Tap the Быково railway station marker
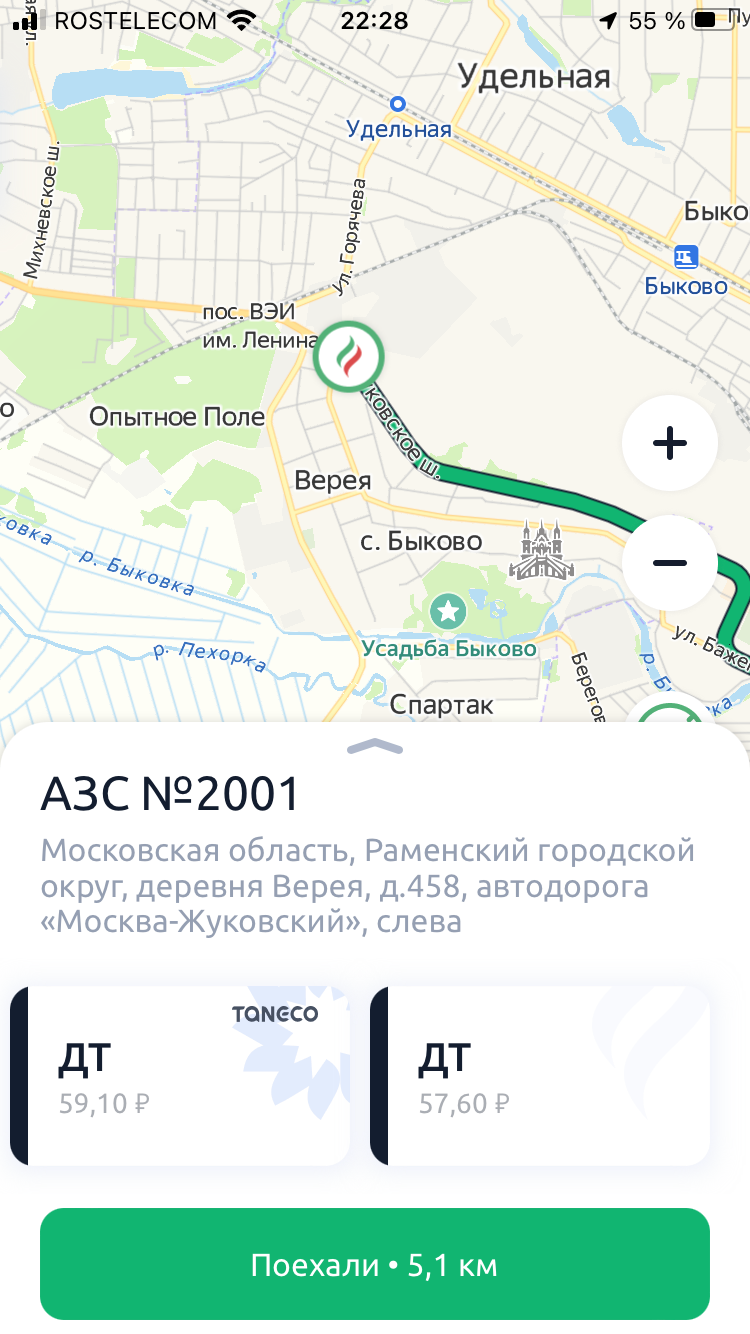The image size is (750, 1334). (686, 258)
